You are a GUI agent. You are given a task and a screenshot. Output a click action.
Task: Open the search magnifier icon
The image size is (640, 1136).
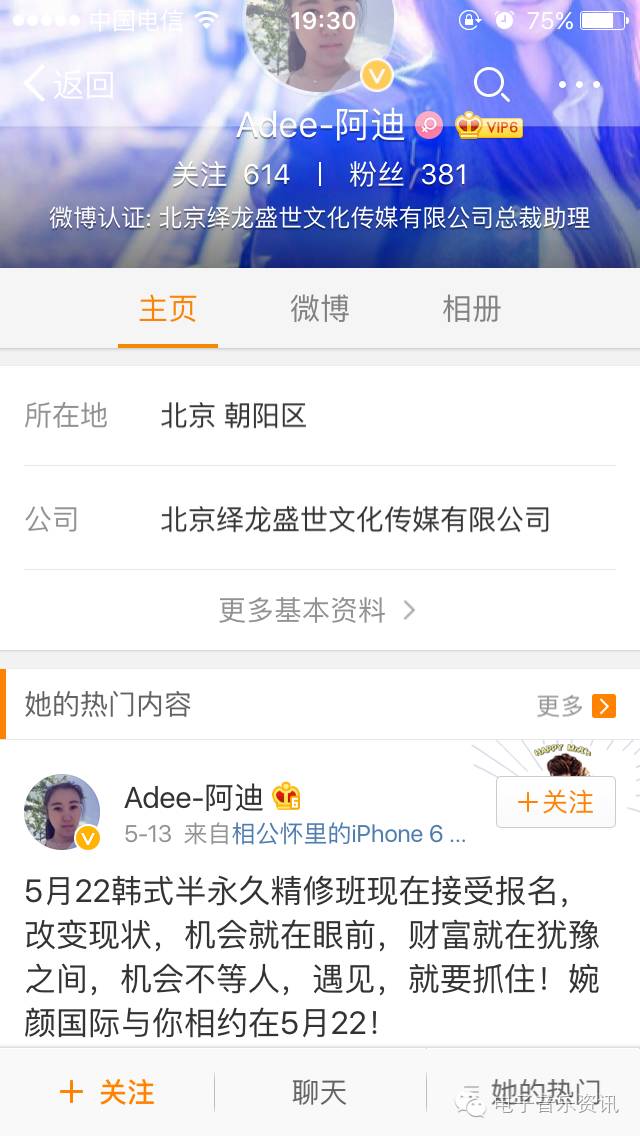(490, 85)
